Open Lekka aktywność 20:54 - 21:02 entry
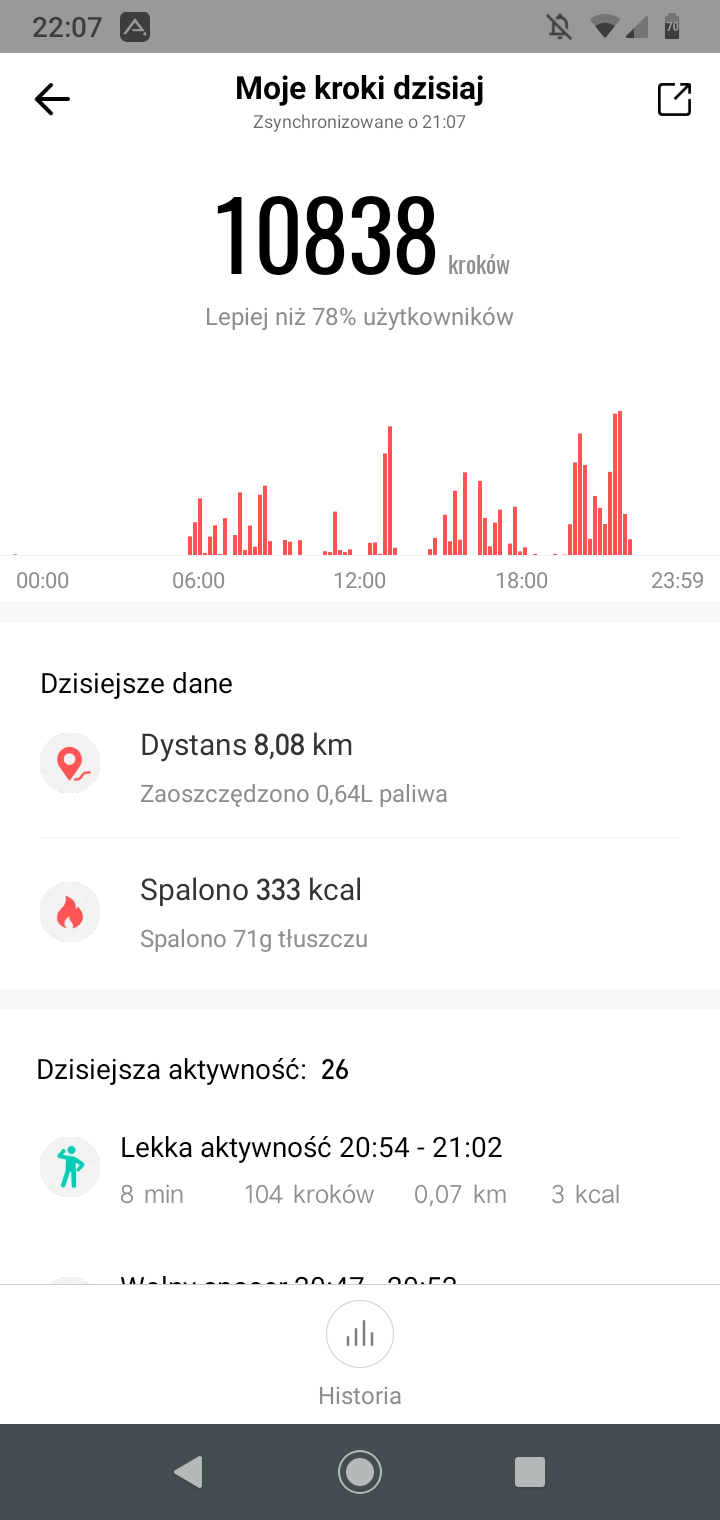Viewport: 720px width, 1520px height. [360, 1169]
